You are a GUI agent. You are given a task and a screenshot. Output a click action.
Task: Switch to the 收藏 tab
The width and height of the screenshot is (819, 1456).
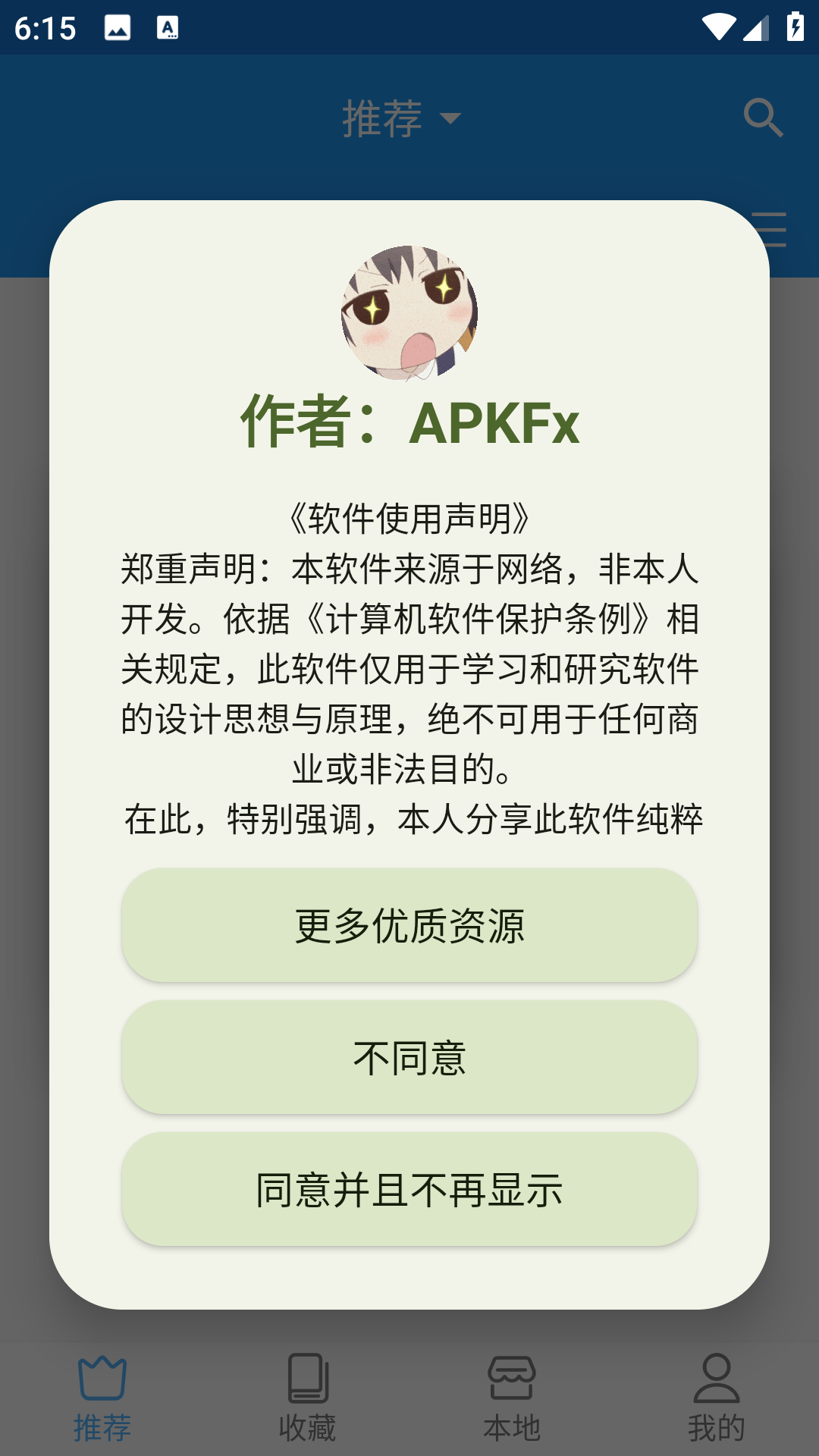307,1397
